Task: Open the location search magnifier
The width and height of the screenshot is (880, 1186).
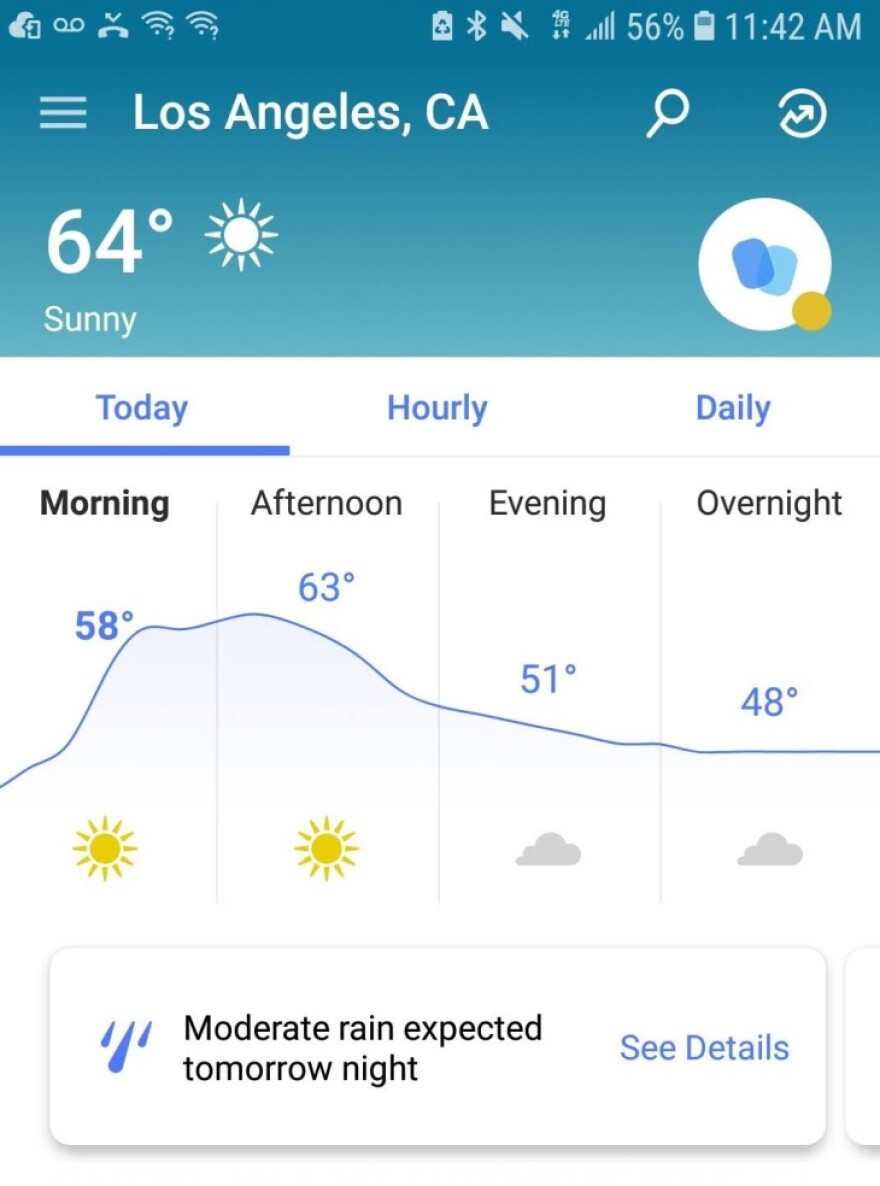Action: click(667, 114)
